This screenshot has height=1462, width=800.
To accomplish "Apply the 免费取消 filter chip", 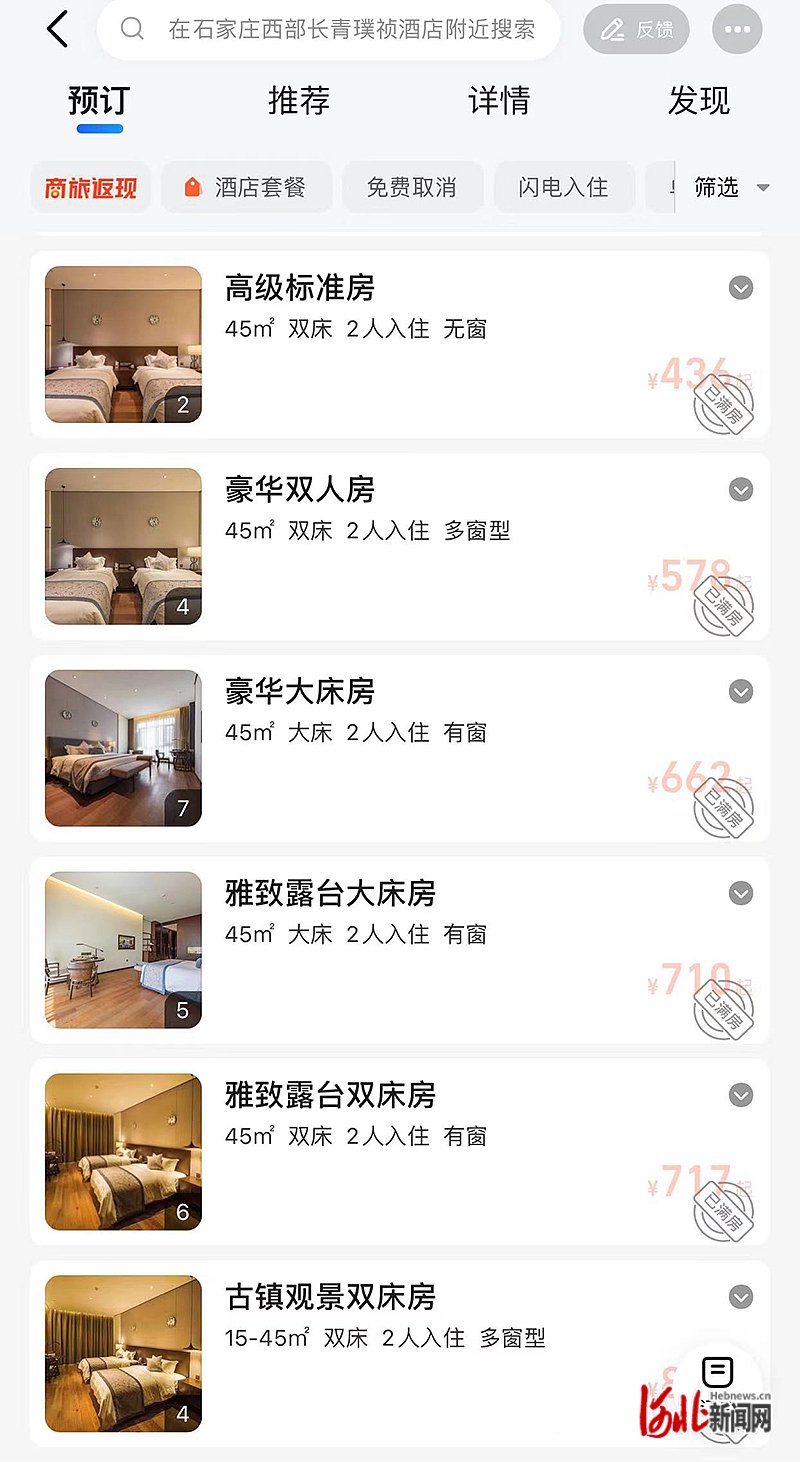I will click(412, 187).
